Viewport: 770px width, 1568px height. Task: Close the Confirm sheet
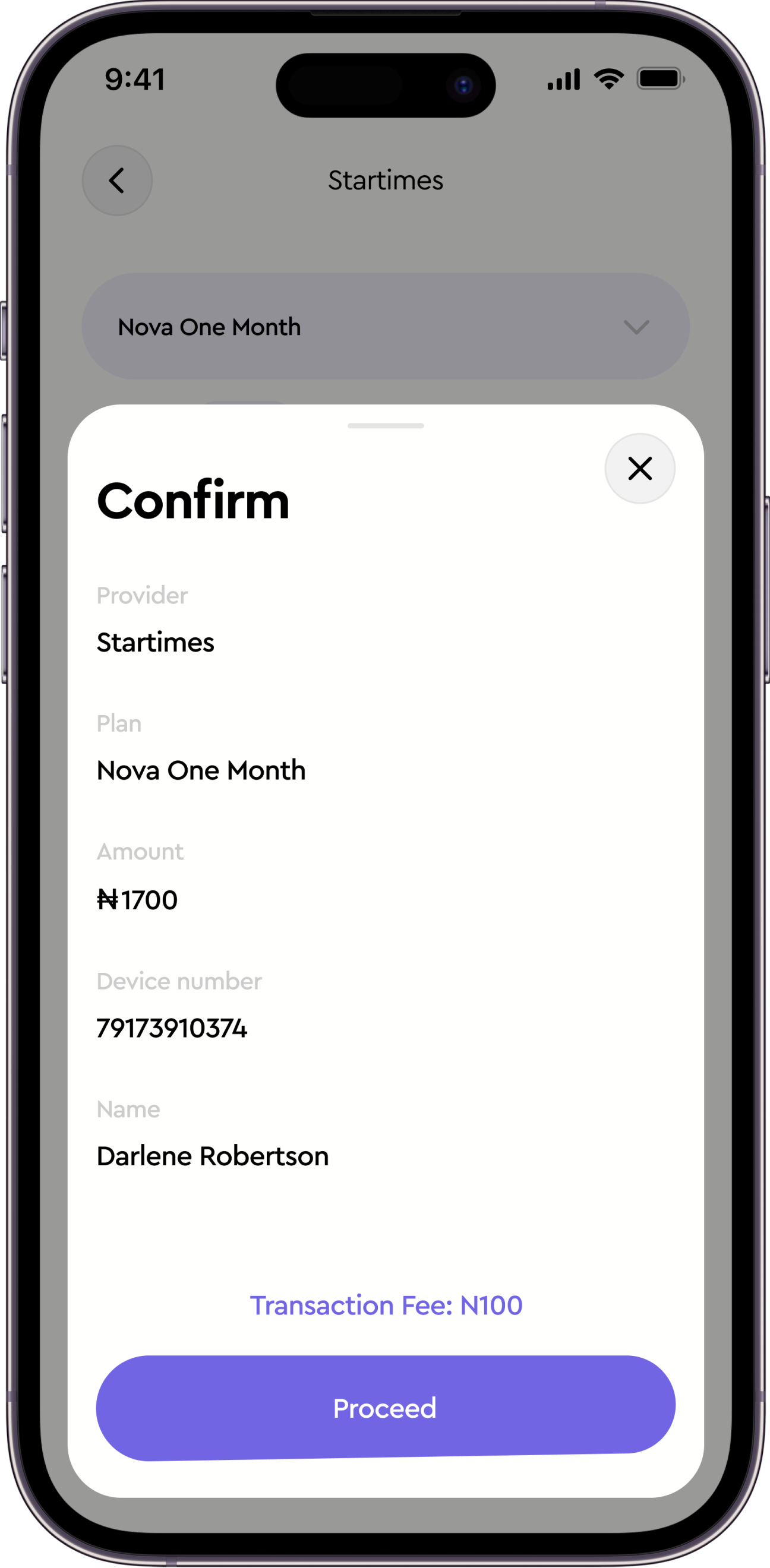pos(640,468)
